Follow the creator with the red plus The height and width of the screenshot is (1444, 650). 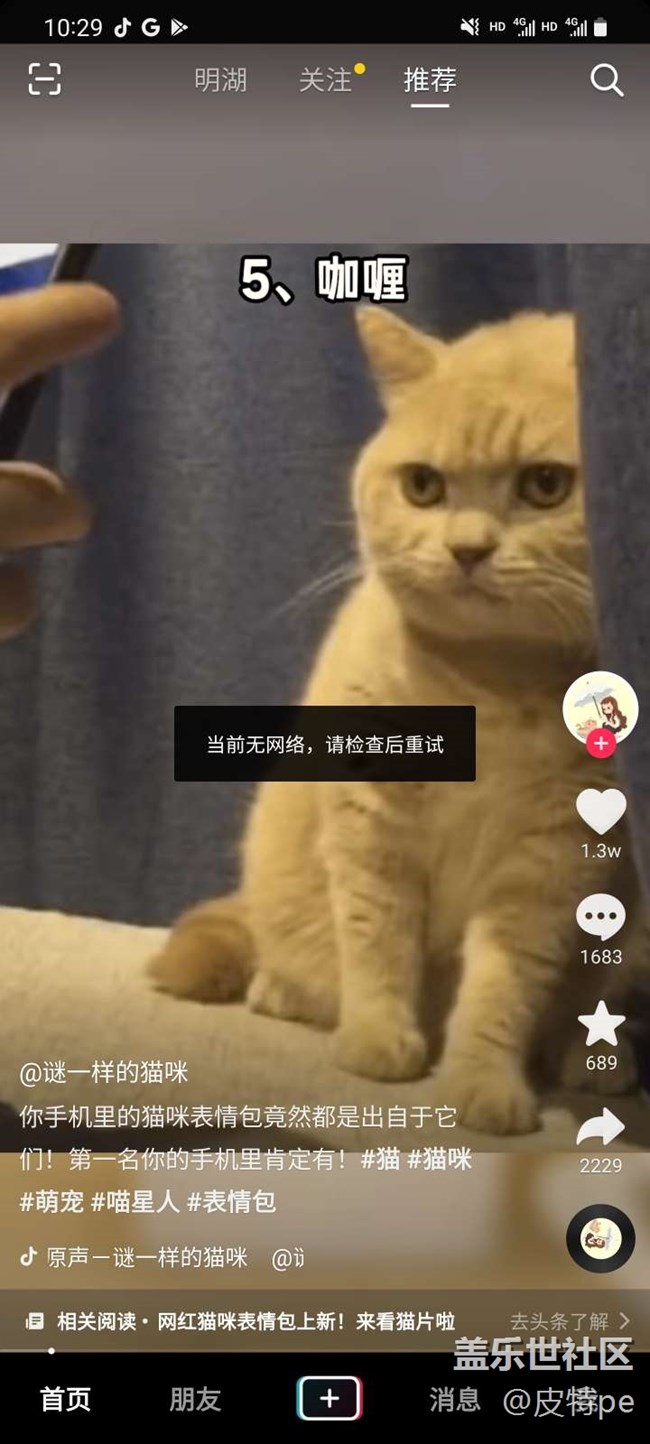pos(600,744)
